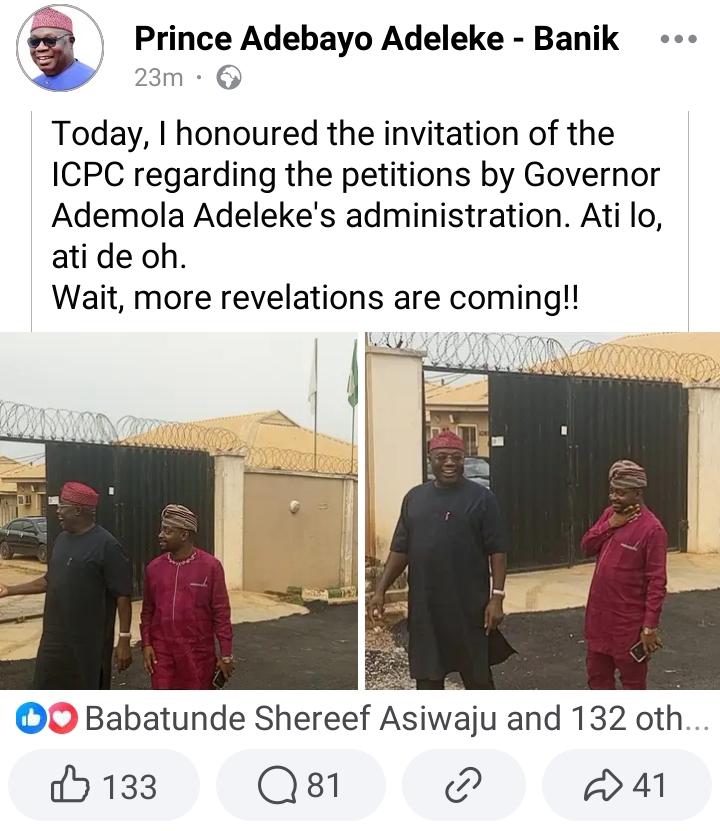Like the post with 133 likes
This screenshot has width=720, height=831.
(104, 786)
